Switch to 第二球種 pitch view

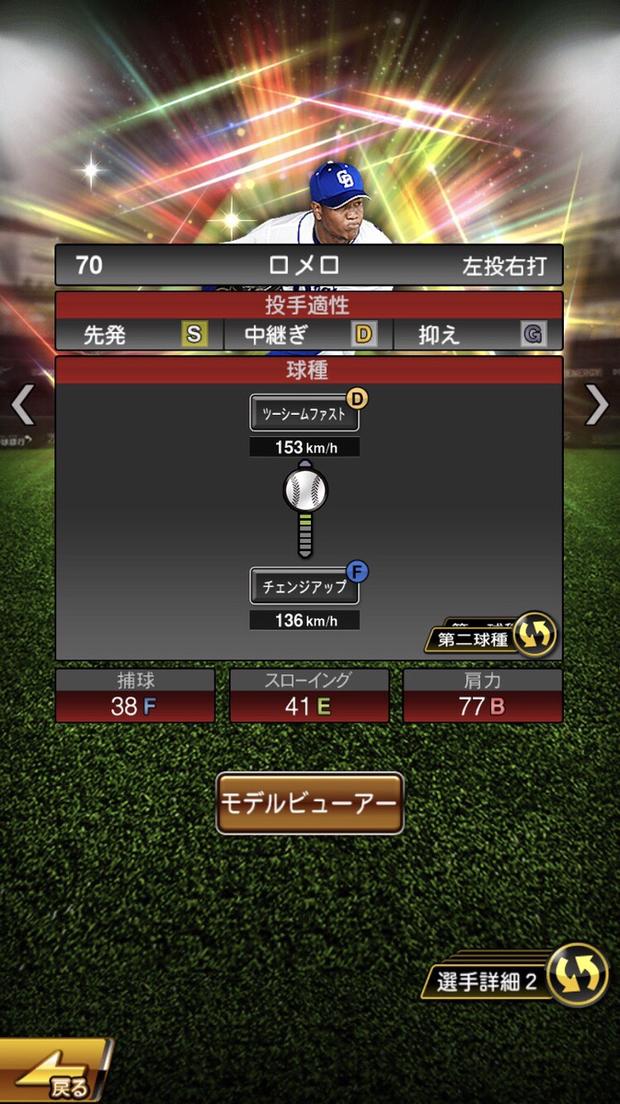[x=490, y=637]
